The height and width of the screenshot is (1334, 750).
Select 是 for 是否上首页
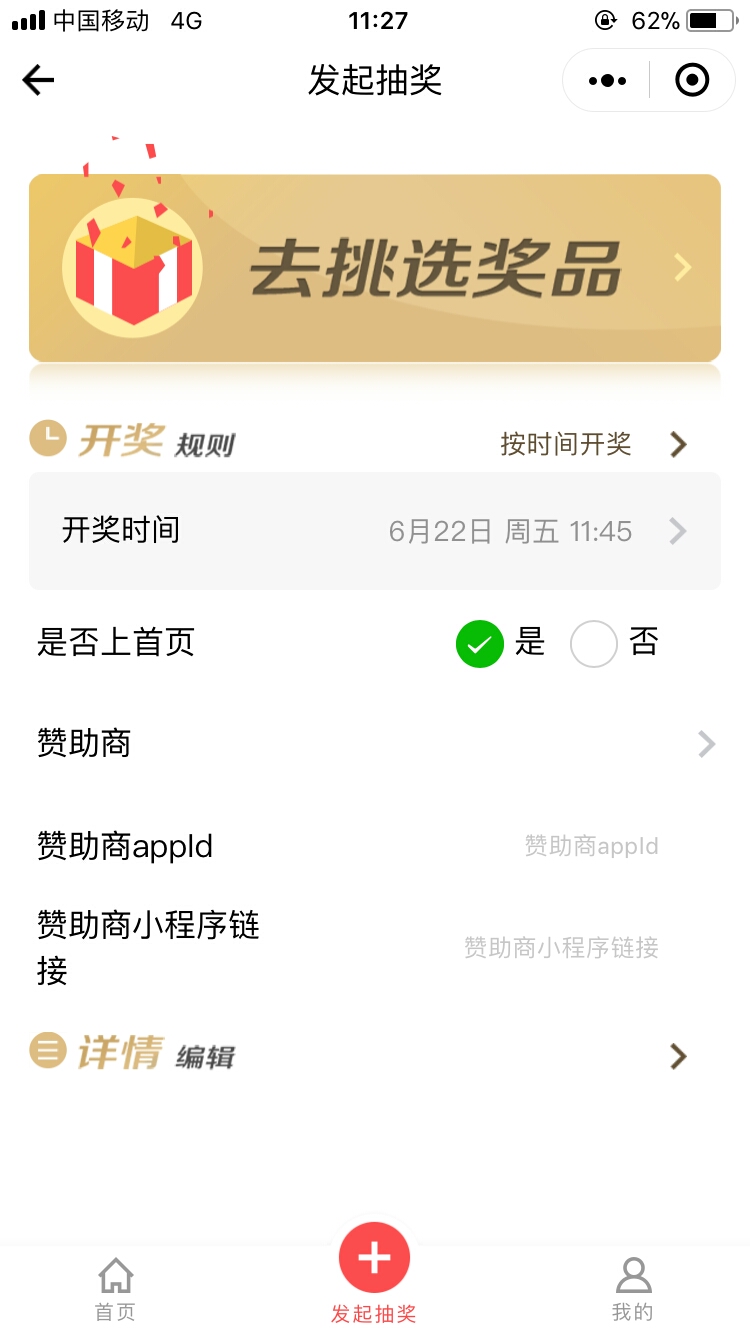point(480,644)
